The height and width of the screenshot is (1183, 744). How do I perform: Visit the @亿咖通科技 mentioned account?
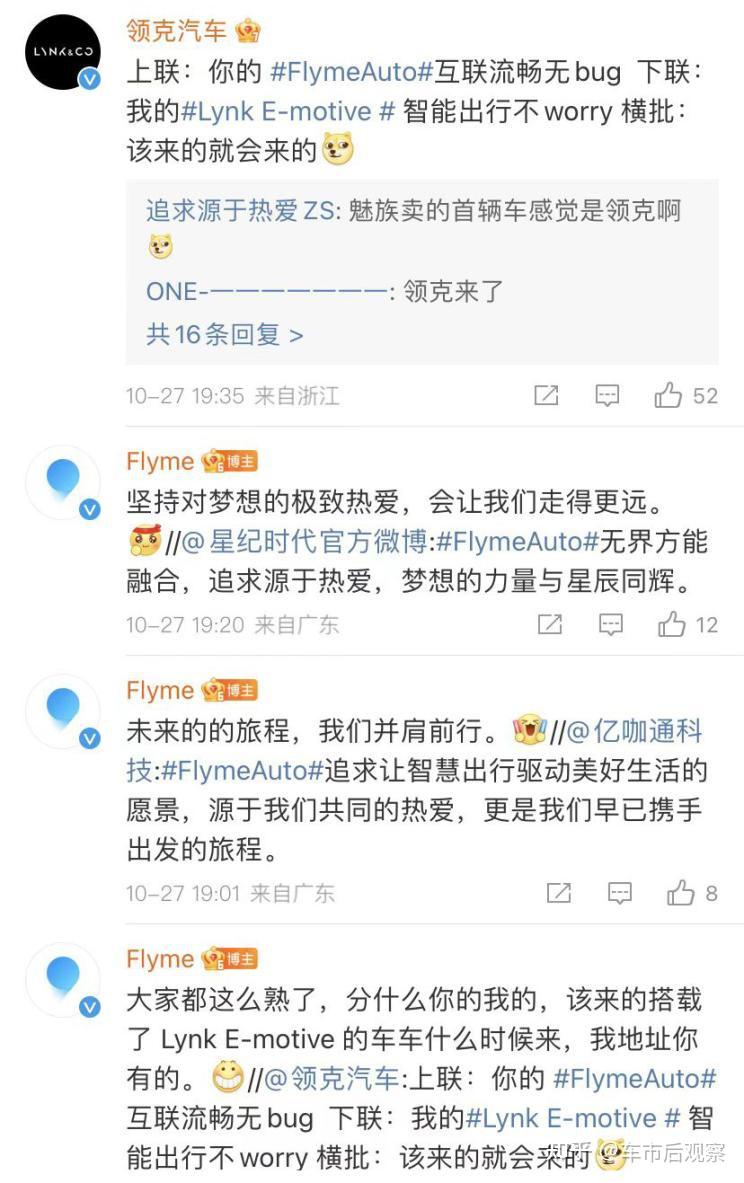(634, 731)
